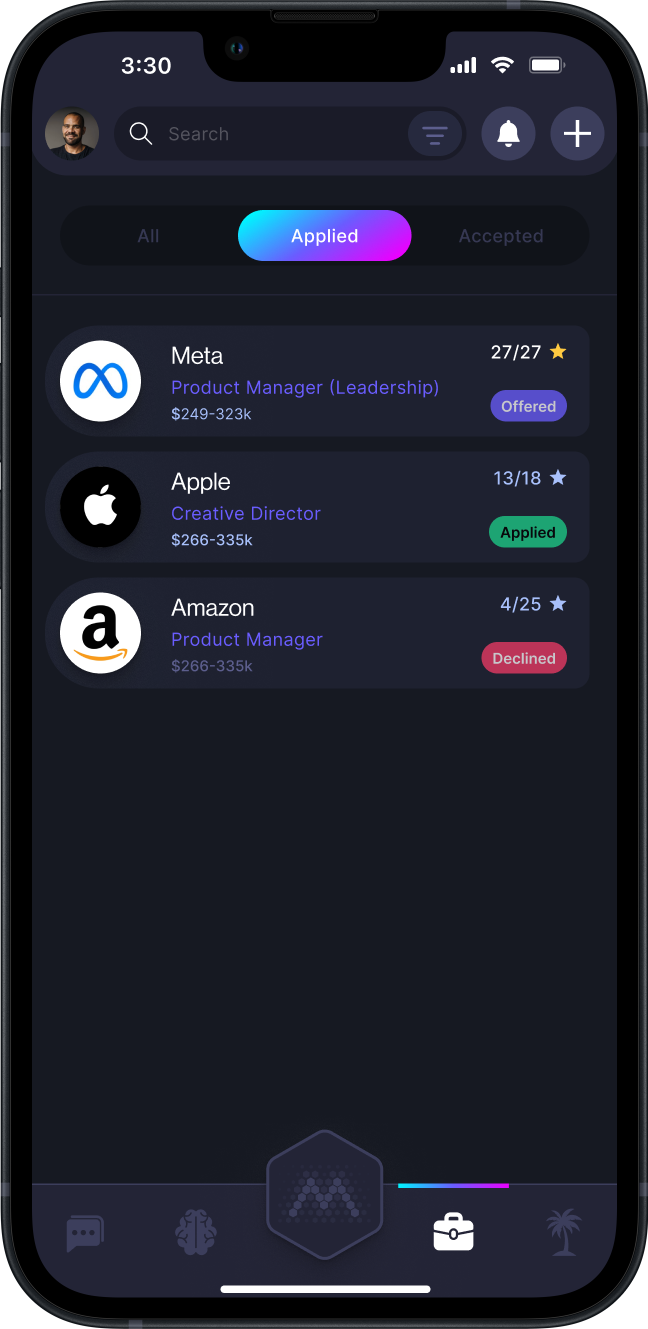This screenshot has width=648, height=1329.
Task: Open the notifications bell
Action: pos(508,134)
